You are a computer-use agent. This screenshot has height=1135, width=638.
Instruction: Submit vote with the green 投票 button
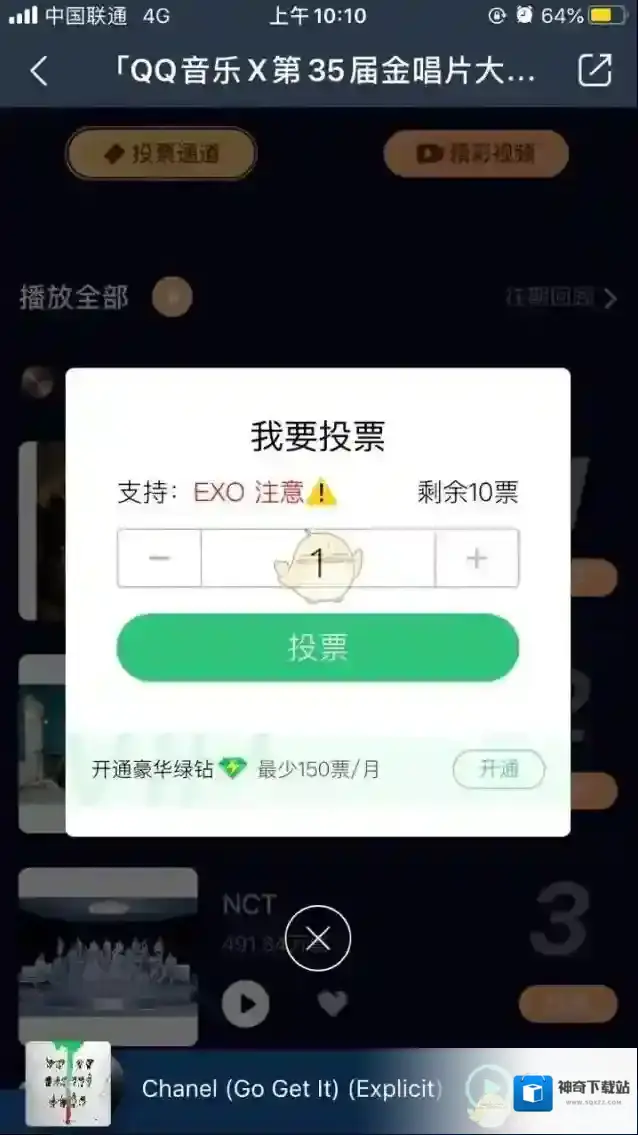click(x=318, y=648)
